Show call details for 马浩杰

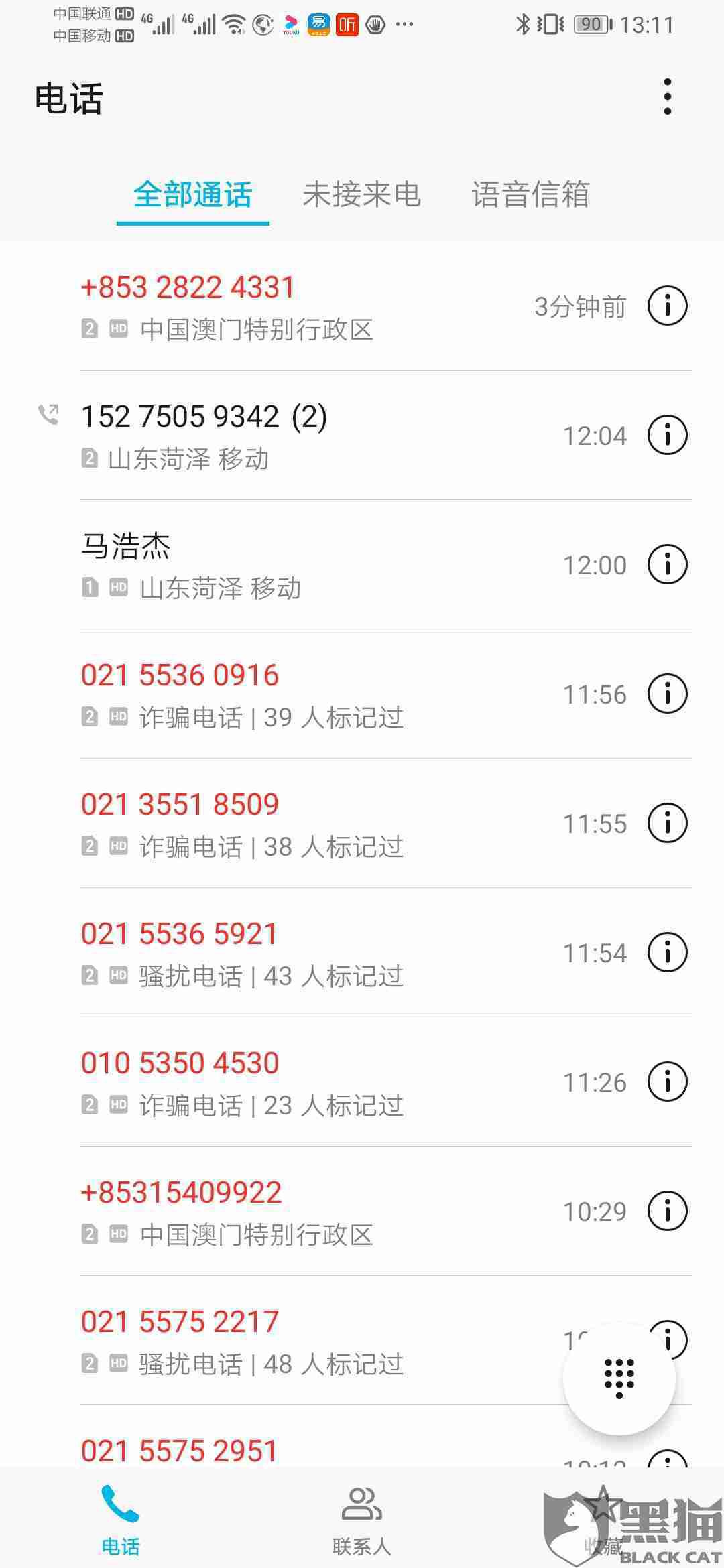[667, 564]
